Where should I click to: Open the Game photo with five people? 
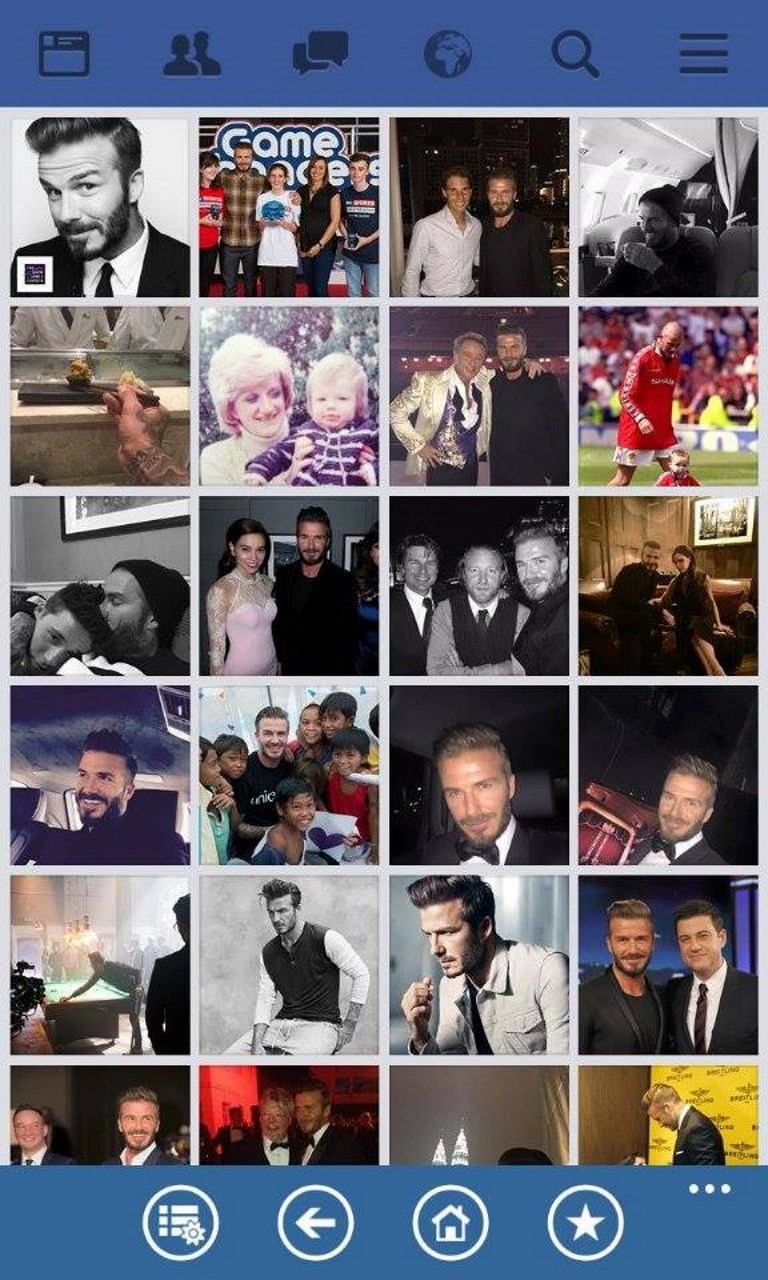pos(289,207)
